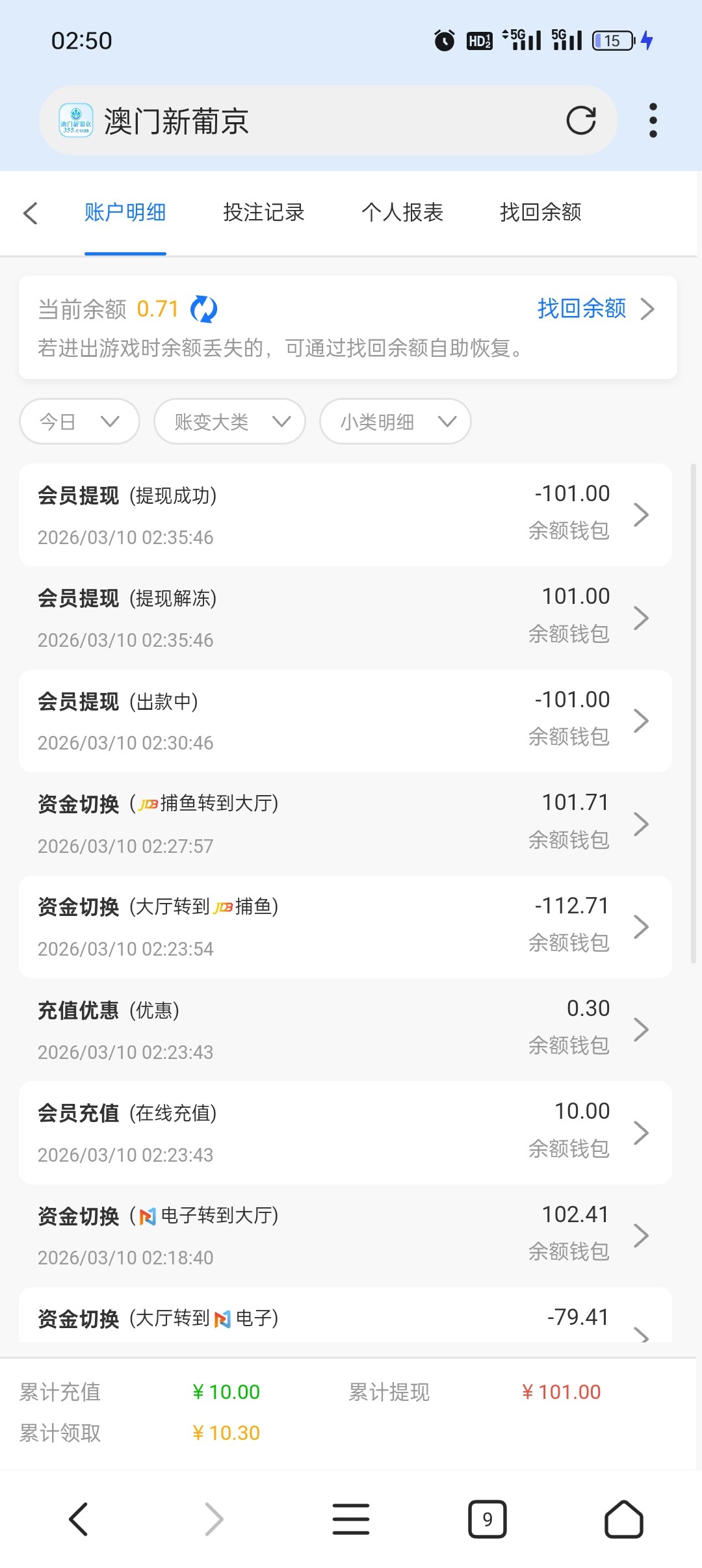Viewport: 702px width, 1568px height.
Task: Tap the blue 找回余额 link in the balance card
Action: [582, 309]
